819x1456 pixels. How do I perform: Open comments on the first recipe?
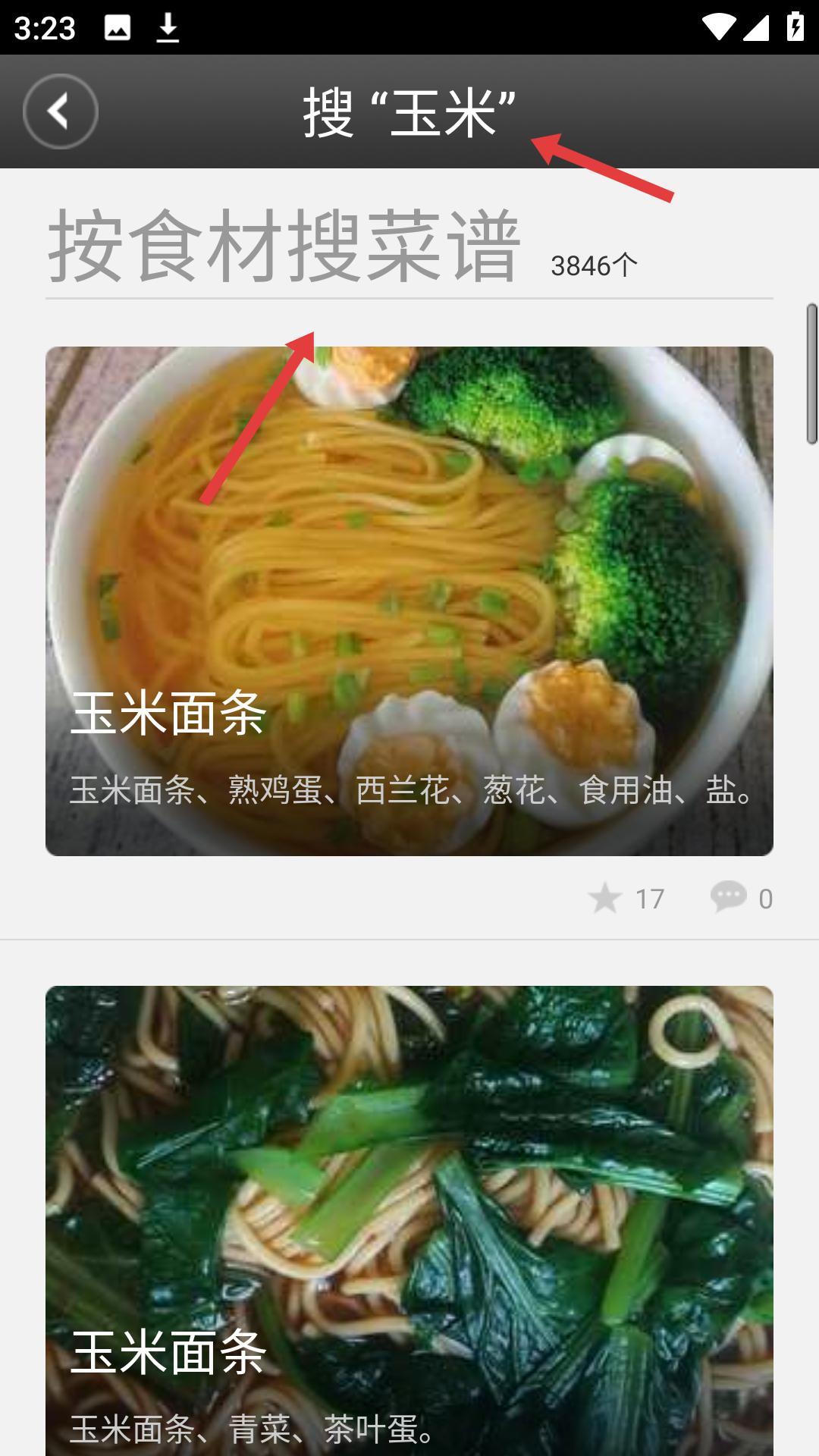(729, 897)
